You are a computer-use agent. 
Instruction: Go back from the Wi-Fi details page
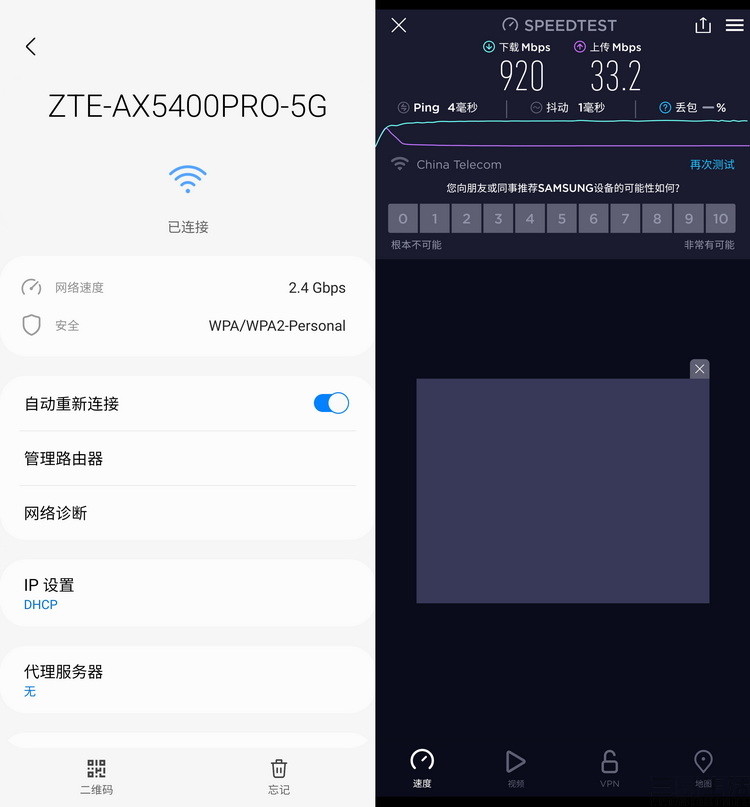(x=31, y=46)
